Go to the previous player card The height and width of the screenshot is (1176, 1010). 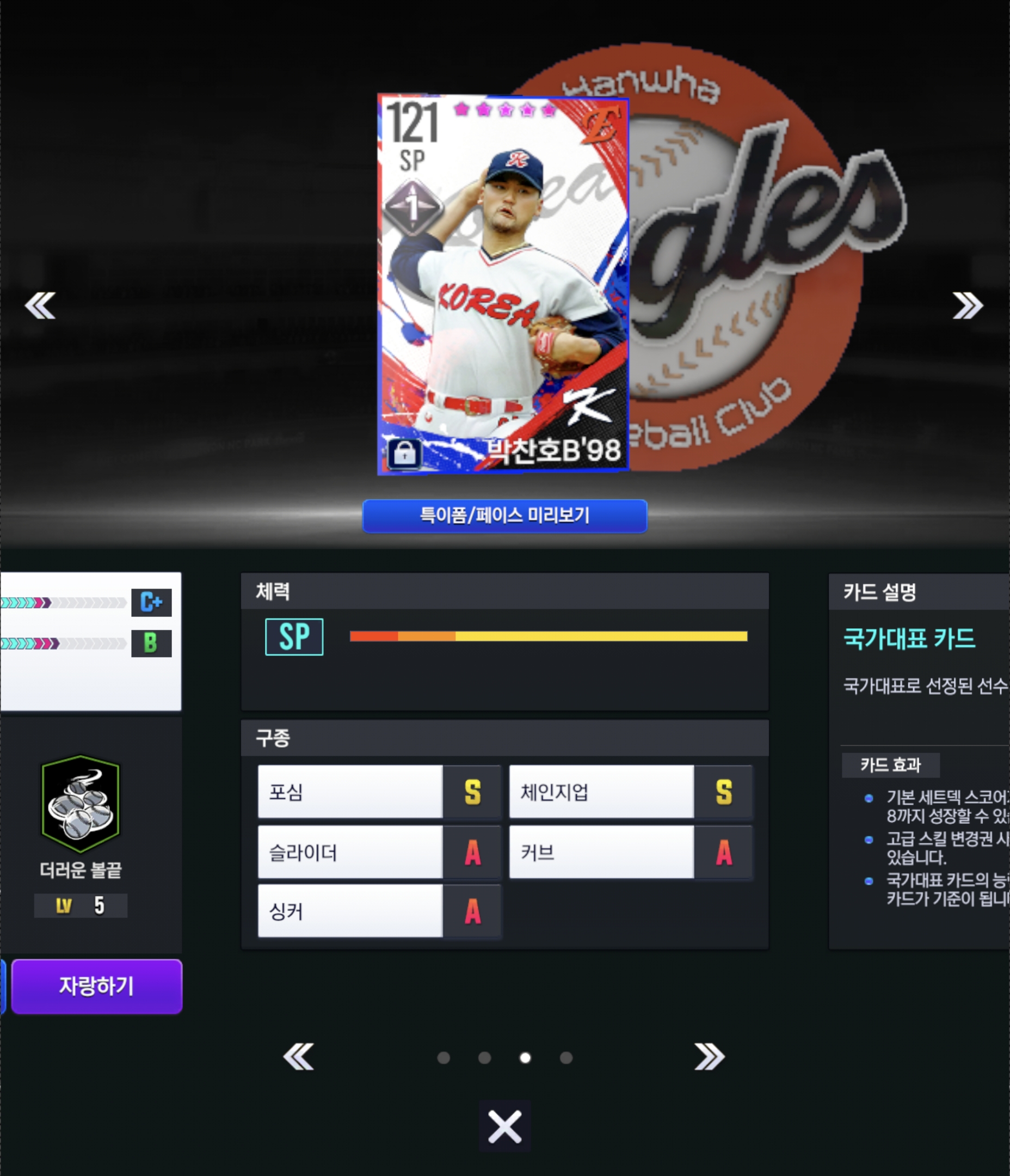[x=40, y=306]
